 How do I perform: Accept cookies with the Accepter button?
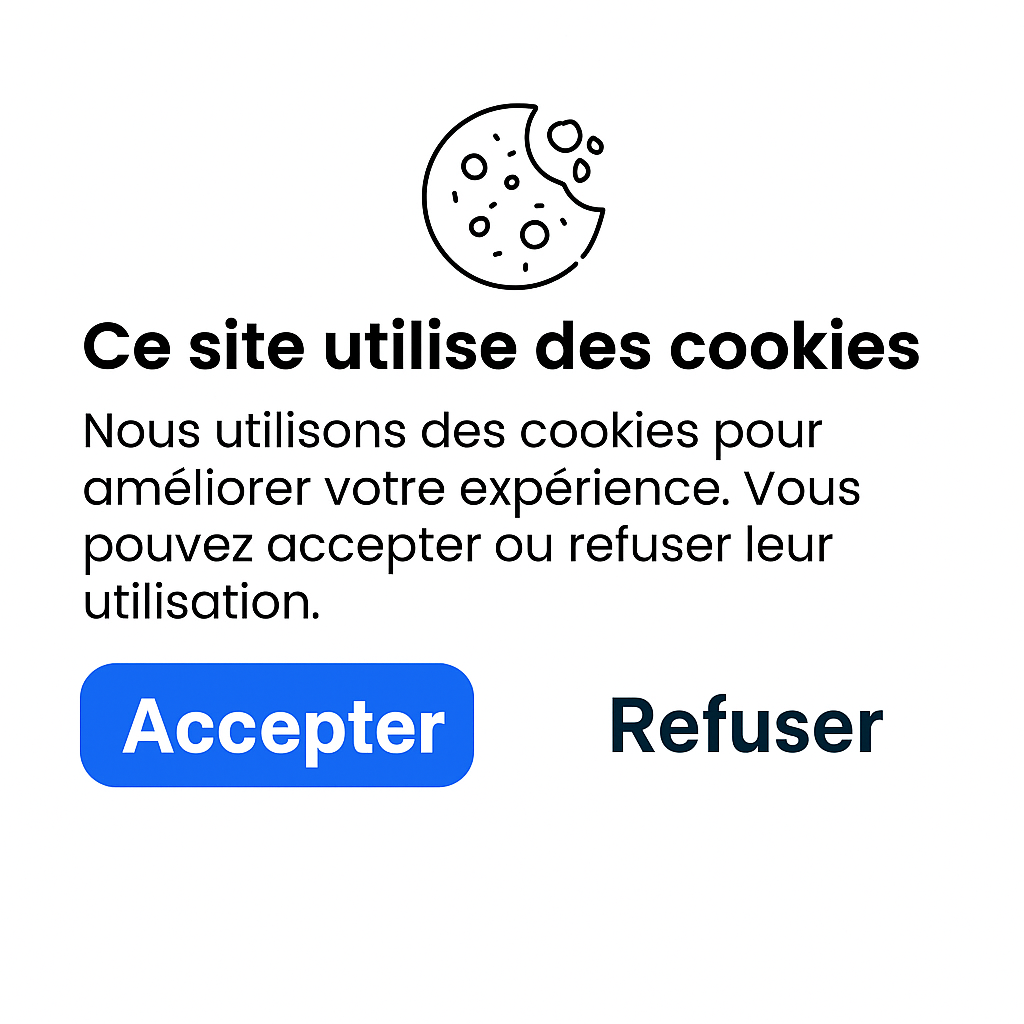[x=277, y=725]
